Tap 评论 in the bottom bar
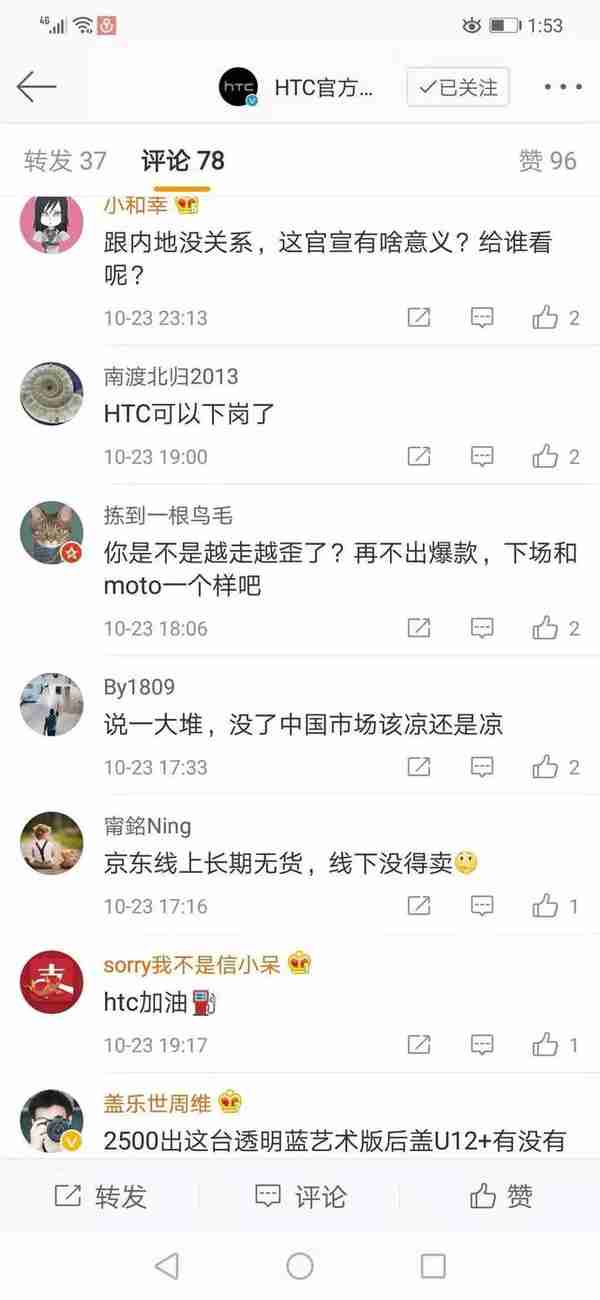The image size is (600, 1300). click(300, 1196)
